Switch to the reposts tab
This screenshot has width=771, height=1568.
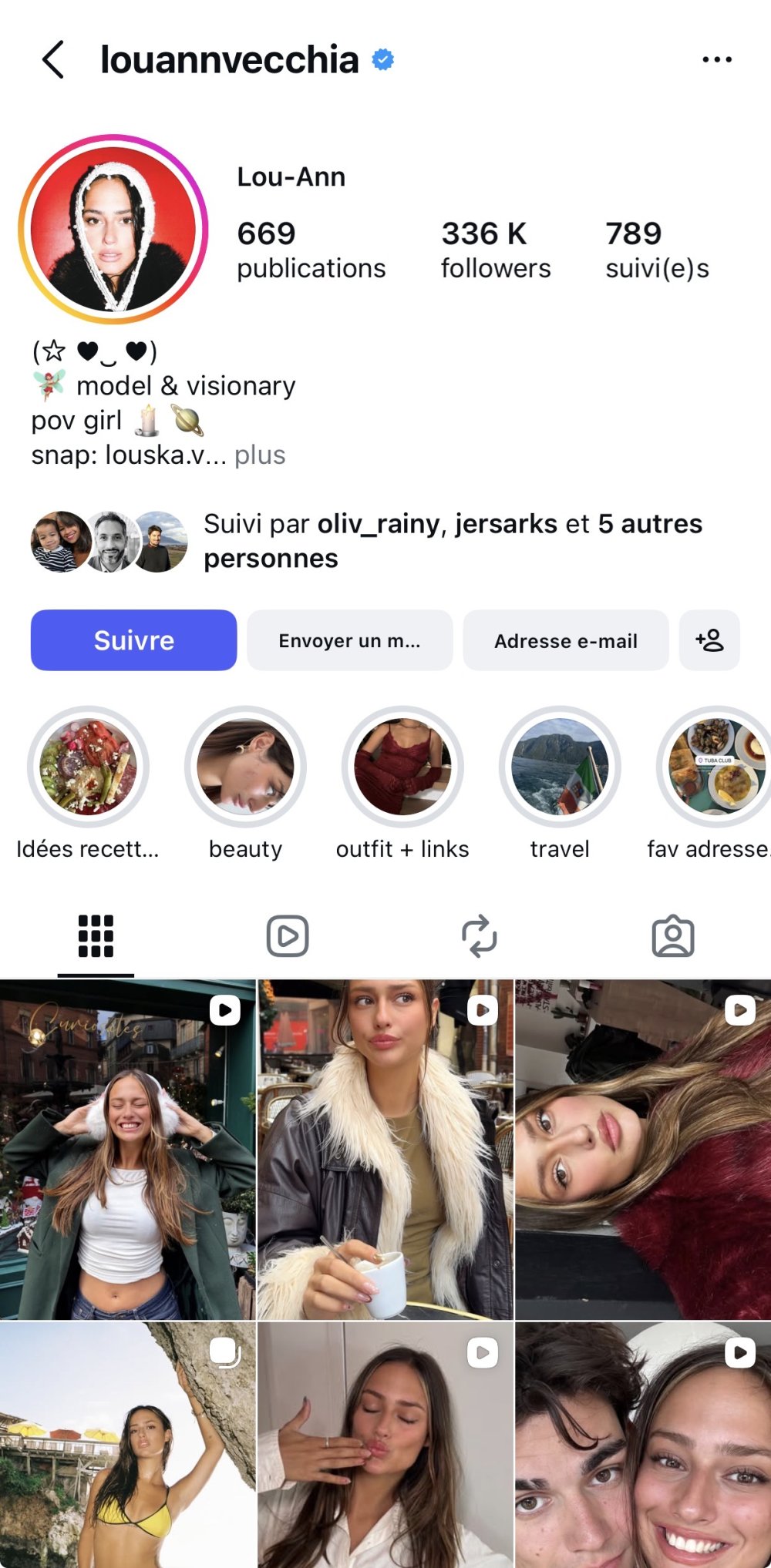coord(480,936)
